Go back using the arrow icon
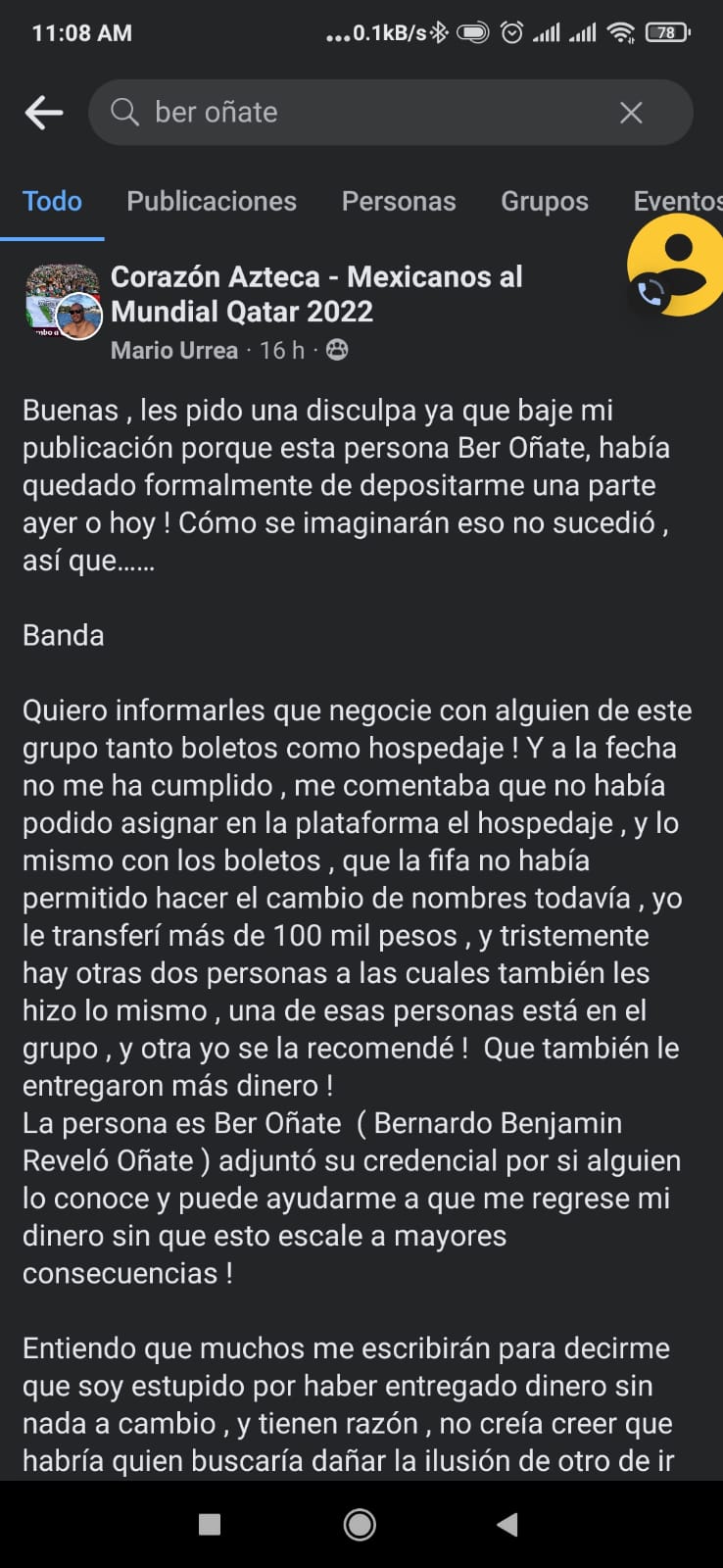723x1568 pixels. 44,113
